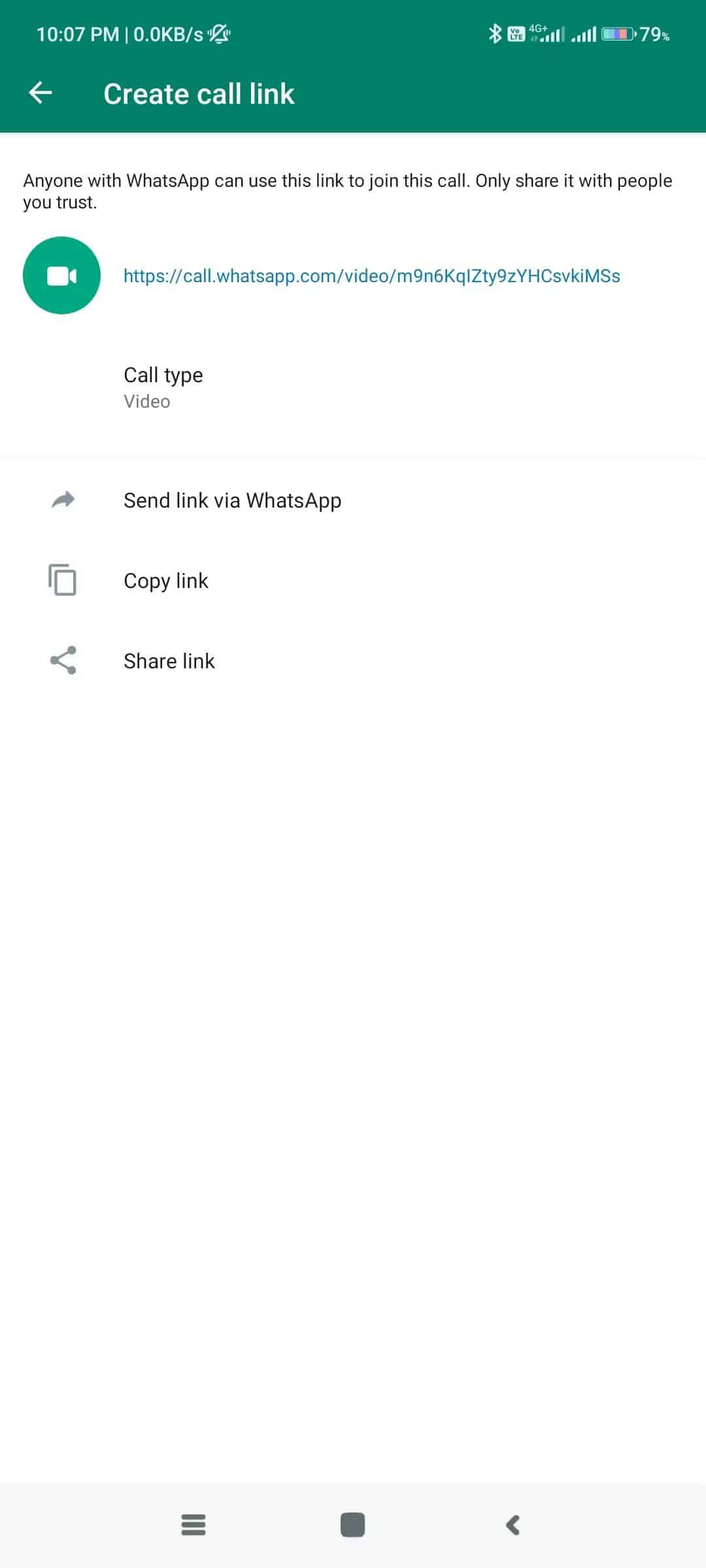Tap the VoLTE indicator in the status bar
The width and height of the screenshot is (706, 1568).
click(x=516, y=34)
